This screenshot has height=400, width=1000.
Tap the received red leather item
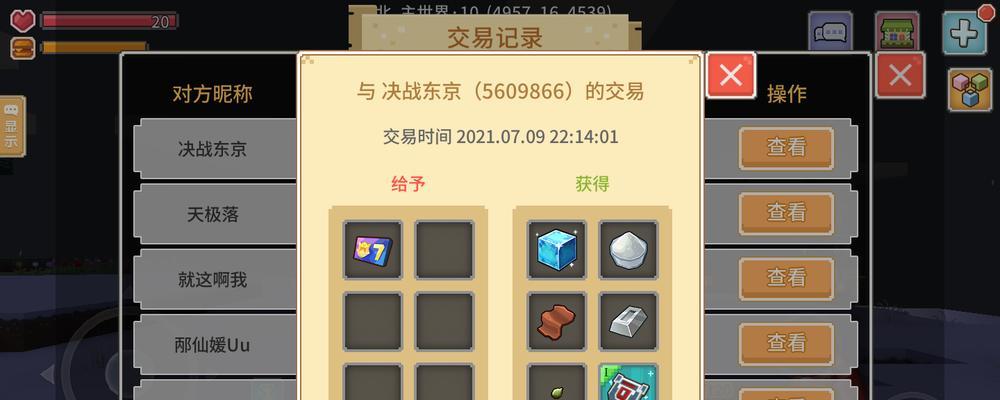557,321
